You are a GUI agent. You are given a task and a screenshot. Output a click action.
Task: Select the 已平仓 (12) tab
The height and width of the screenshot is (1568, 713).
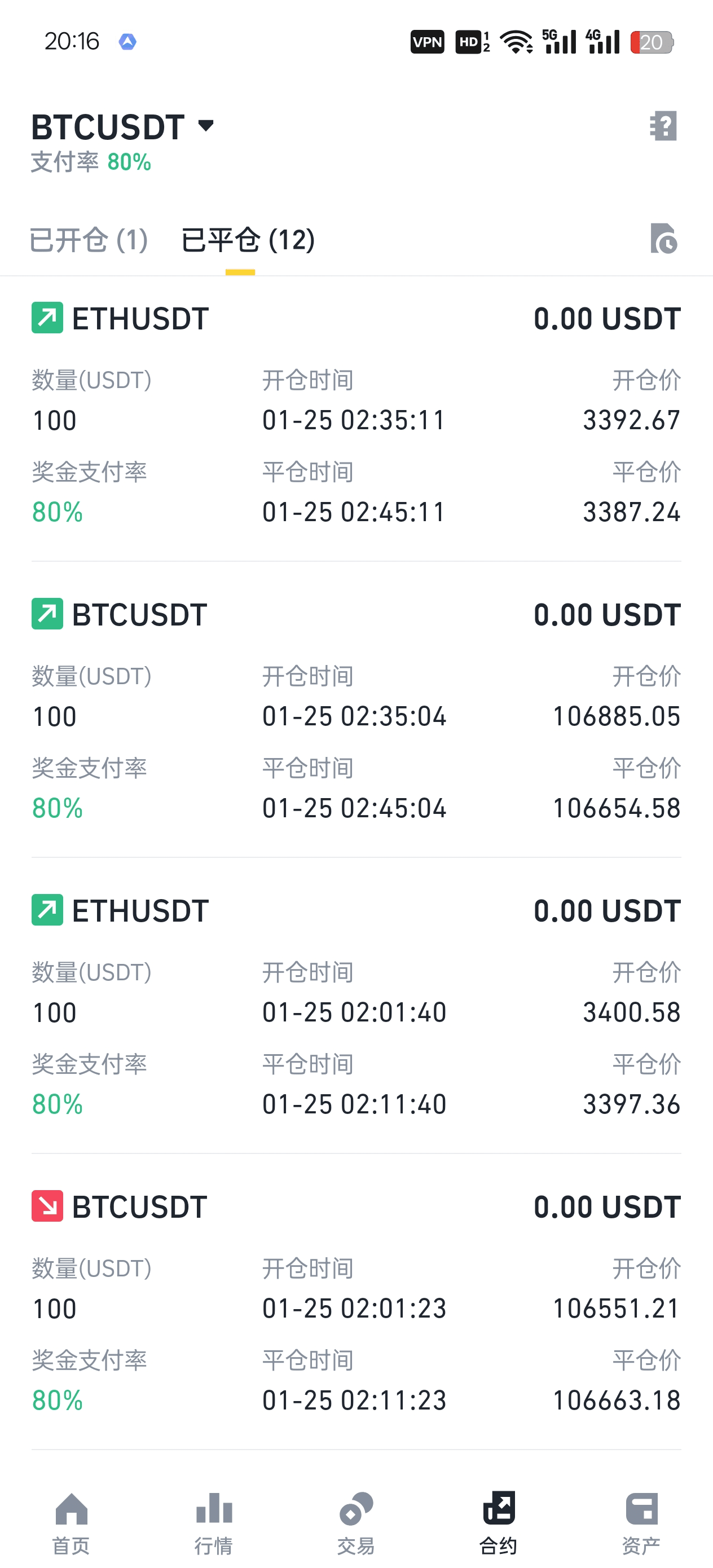coord(248,240)
